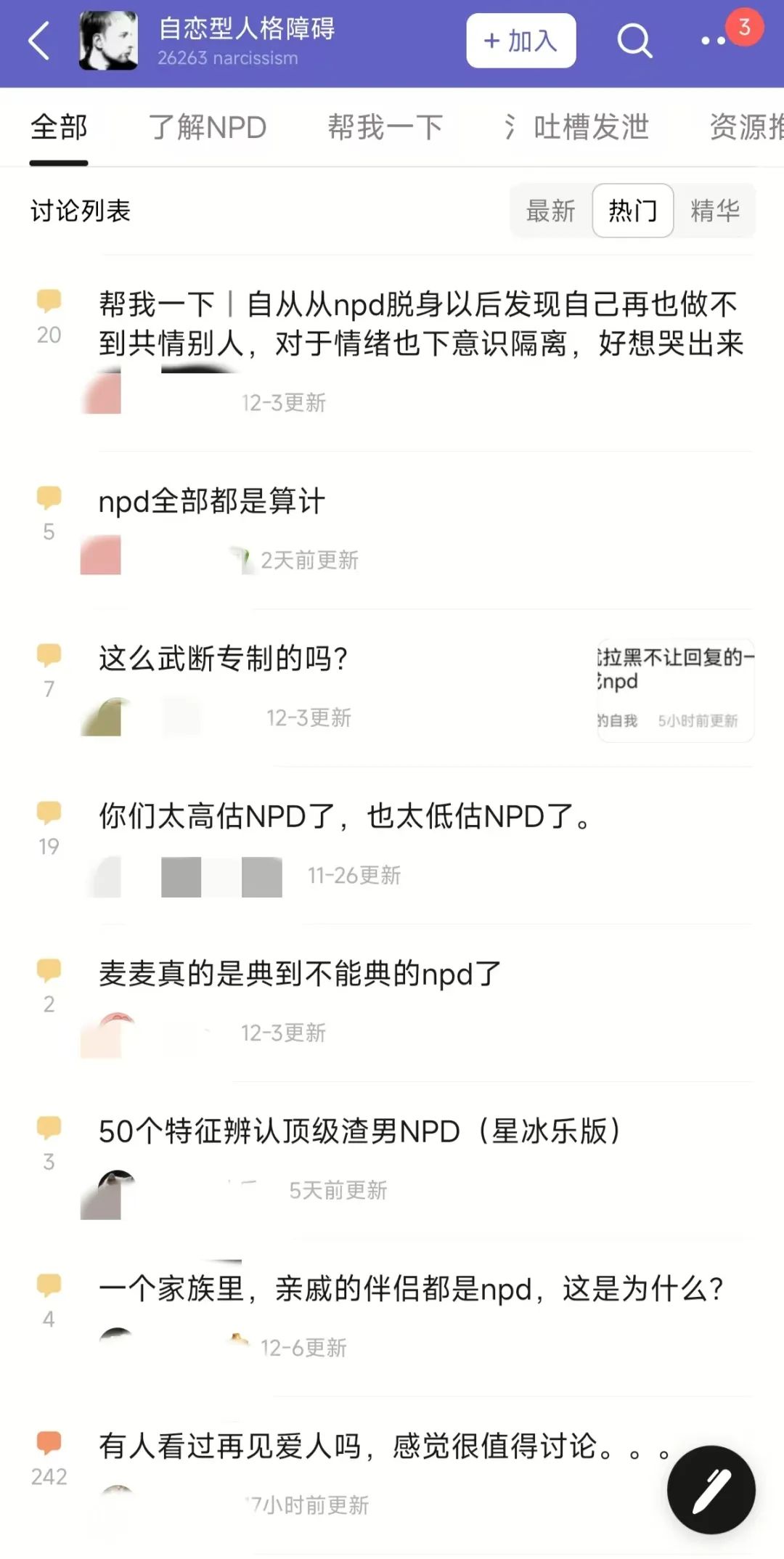Open 一个家族里，亲戚的伴侣都是npd thread
Viewport: 784px width, 1559px height.
point(411,1289)
